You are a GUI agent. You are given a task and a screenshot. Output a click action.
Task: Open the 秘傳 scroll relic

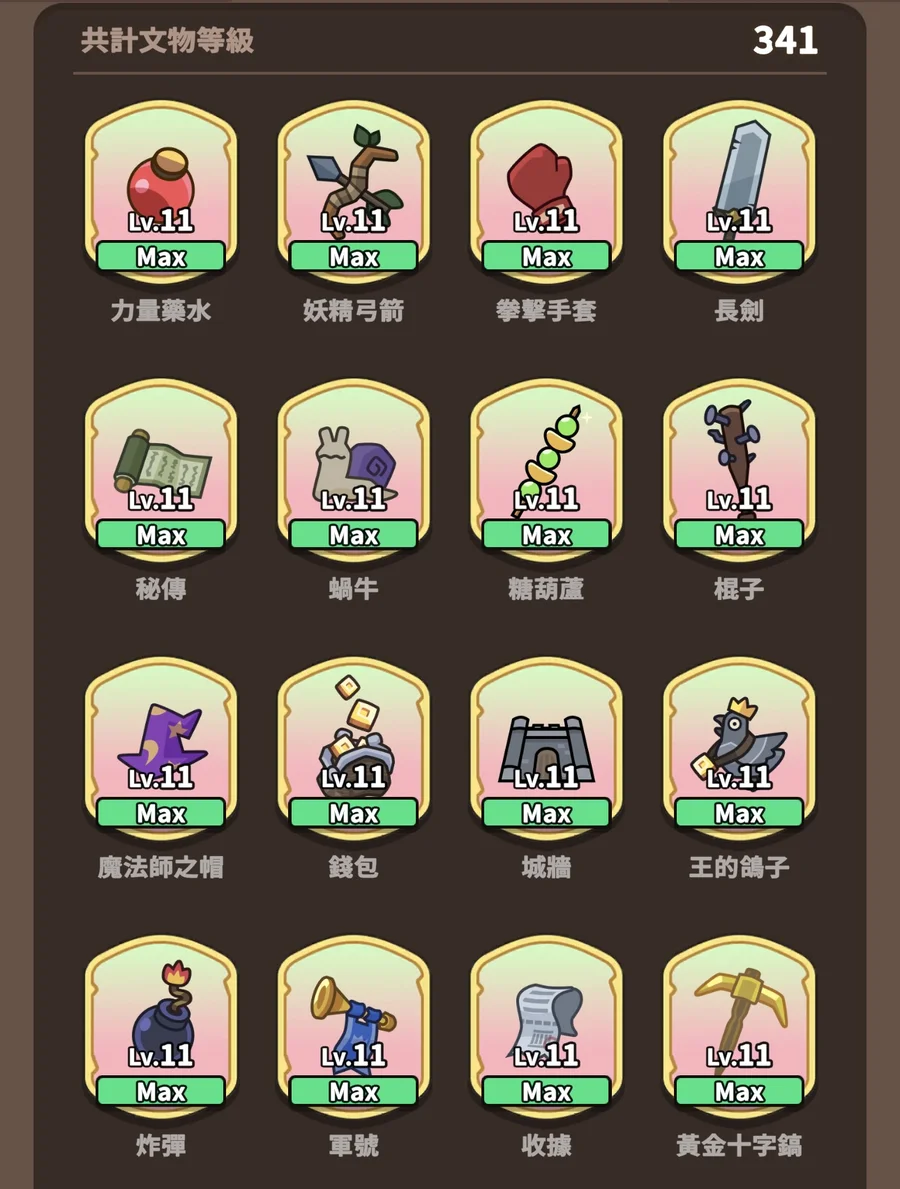(161, 471)
